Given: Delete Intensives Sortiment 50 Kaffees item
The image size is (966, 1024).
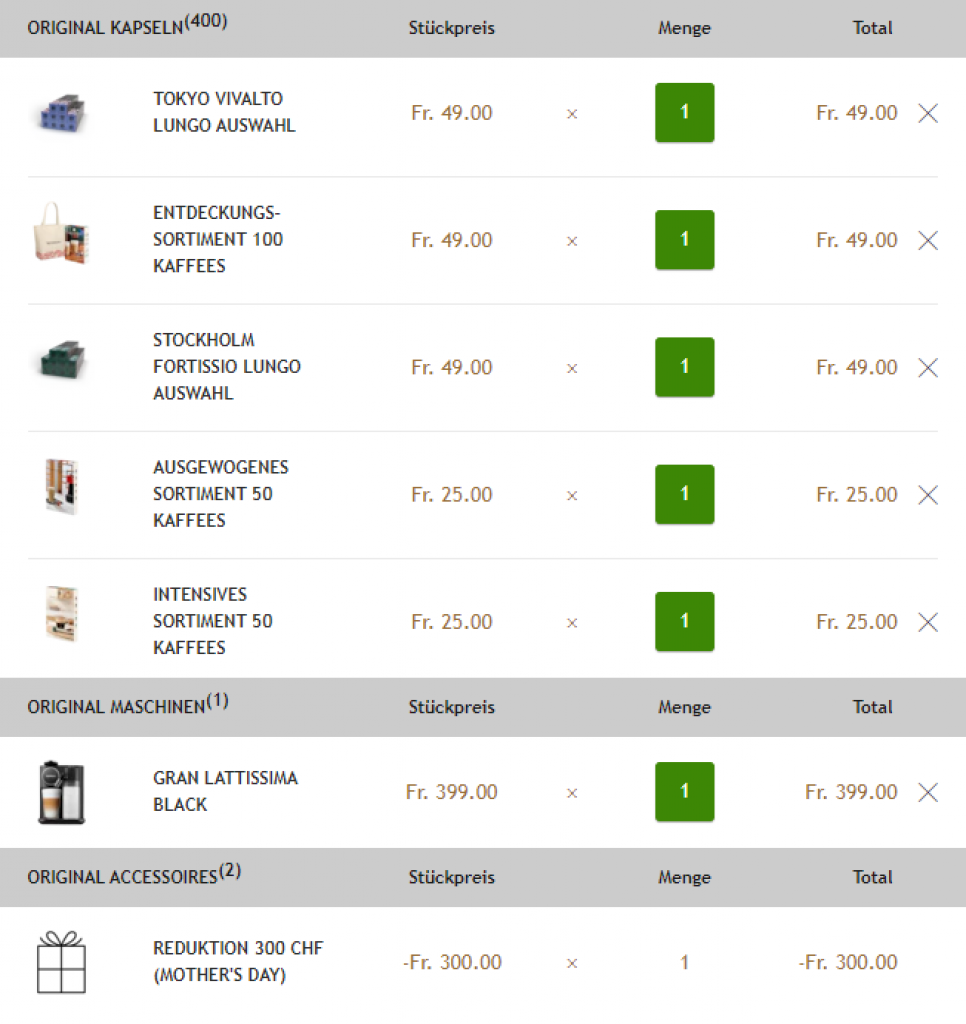Looking at the screenshot, I should (928, 621).
